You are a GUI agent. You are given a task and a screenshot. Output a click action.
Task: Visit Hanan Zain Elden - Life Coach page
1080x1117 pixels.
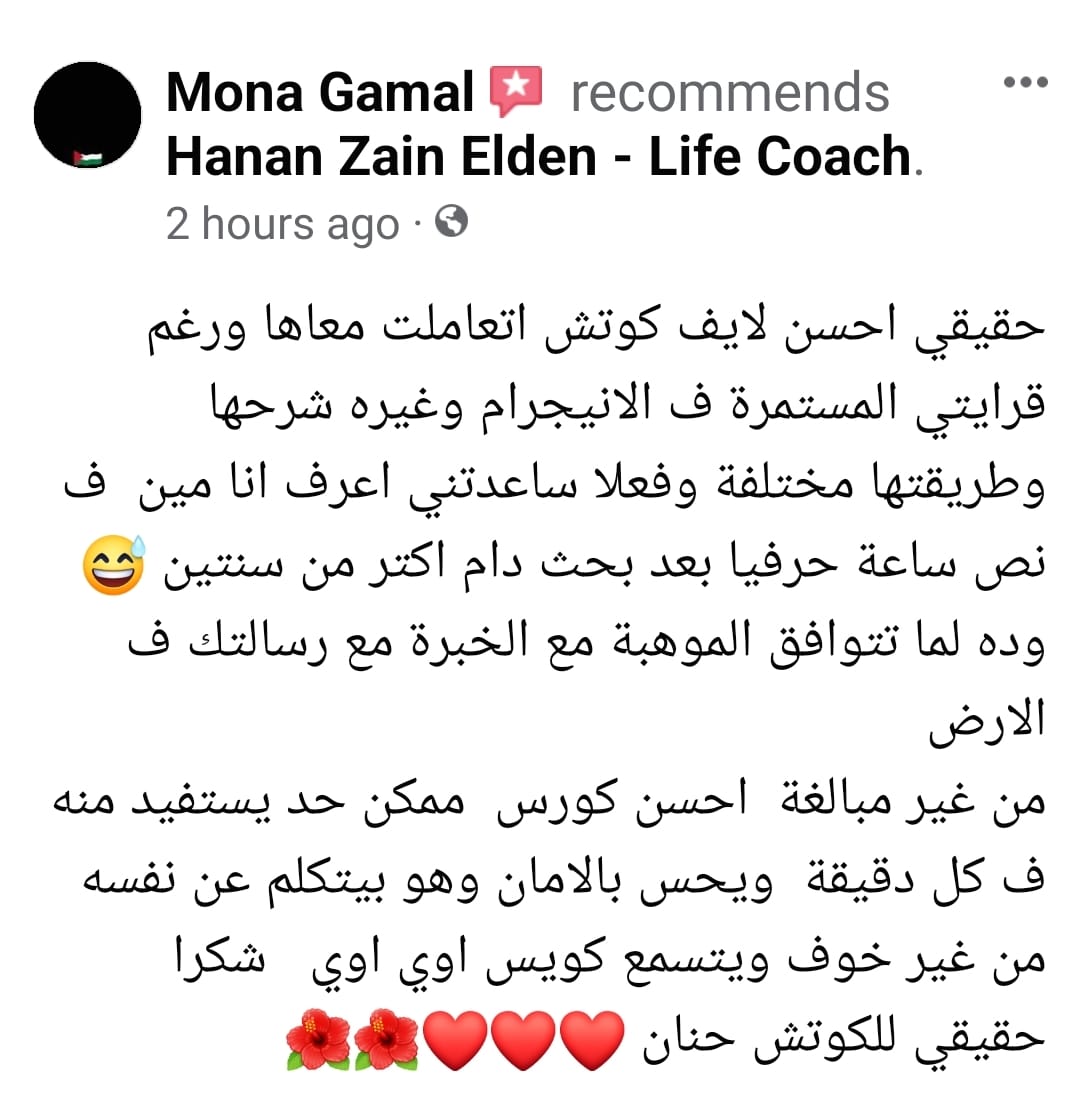(x=538, y=157)
